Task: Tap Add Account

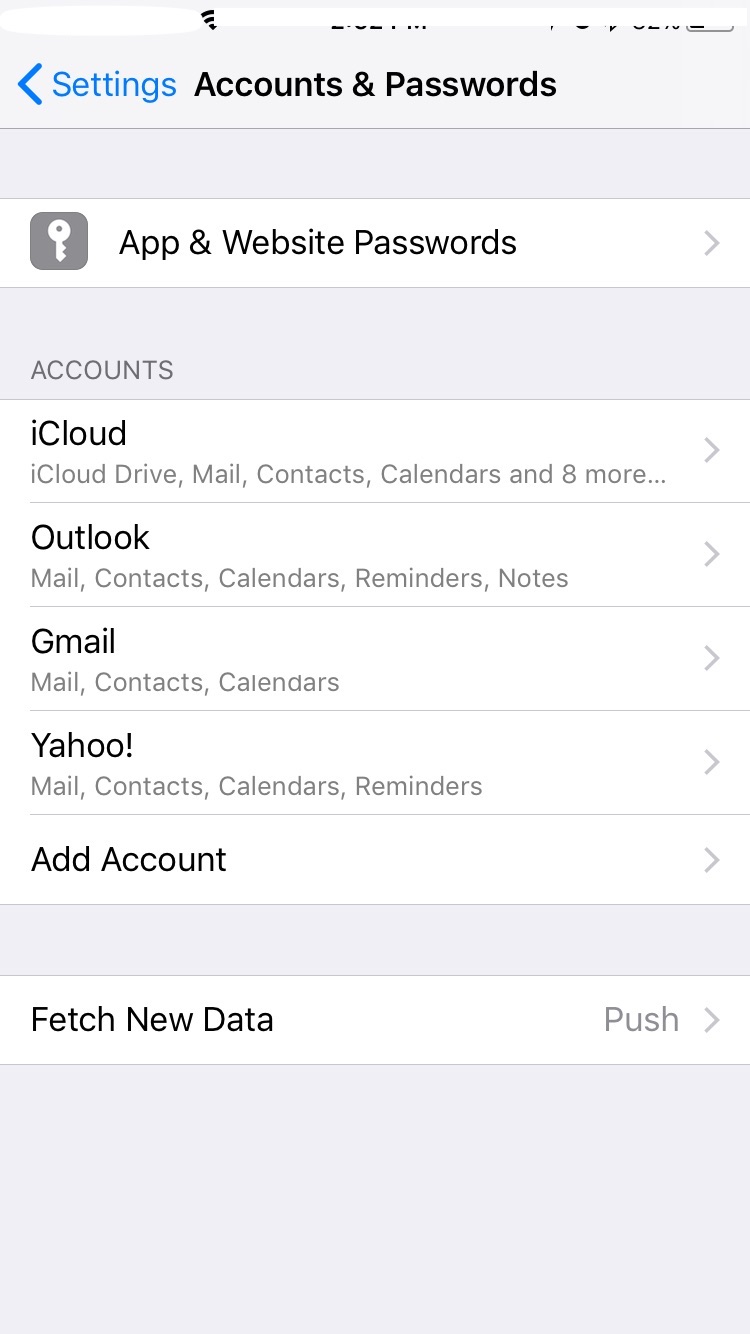Action: [x=374, y=860]
